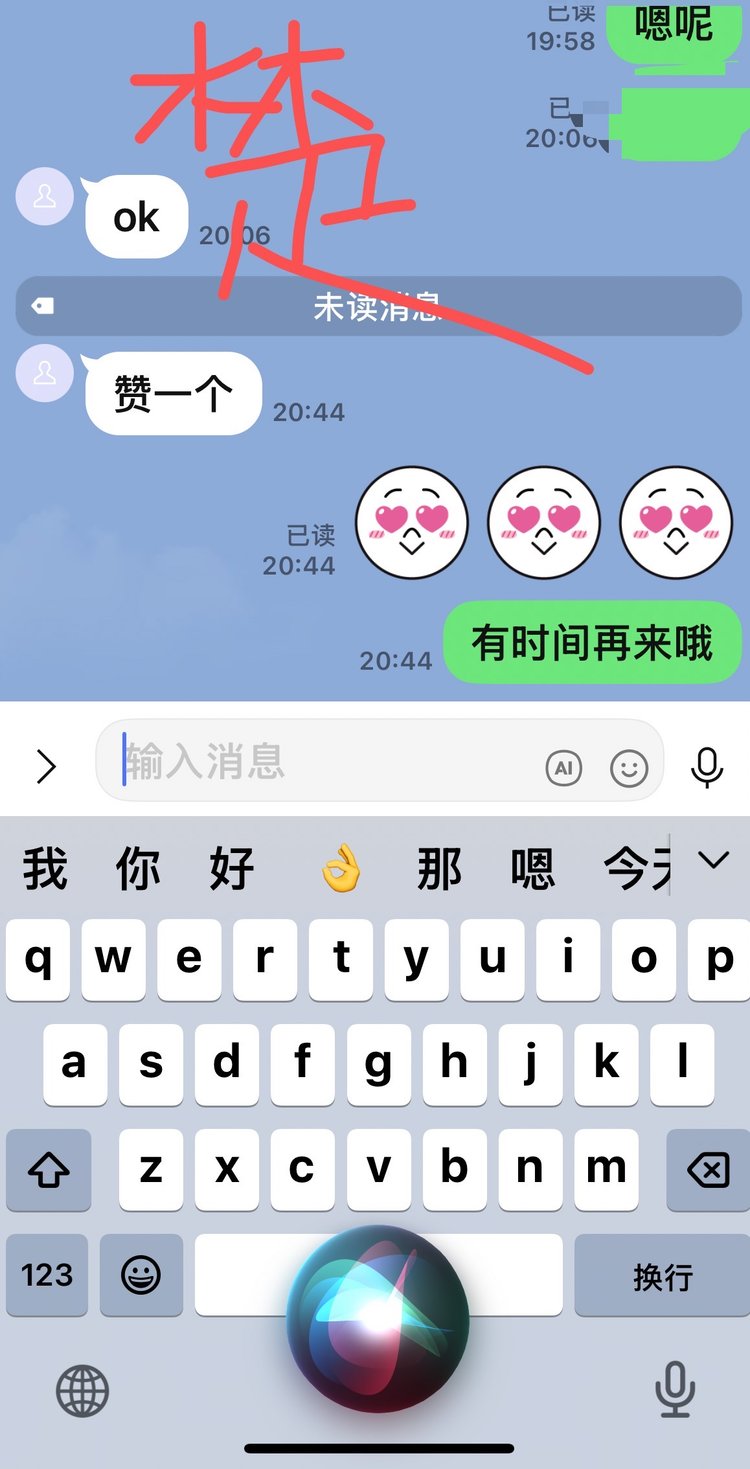Focus the 输入消息 message field
Image resolution: width=750 pixels, height=1469 pixels.
tap(320, 762)
